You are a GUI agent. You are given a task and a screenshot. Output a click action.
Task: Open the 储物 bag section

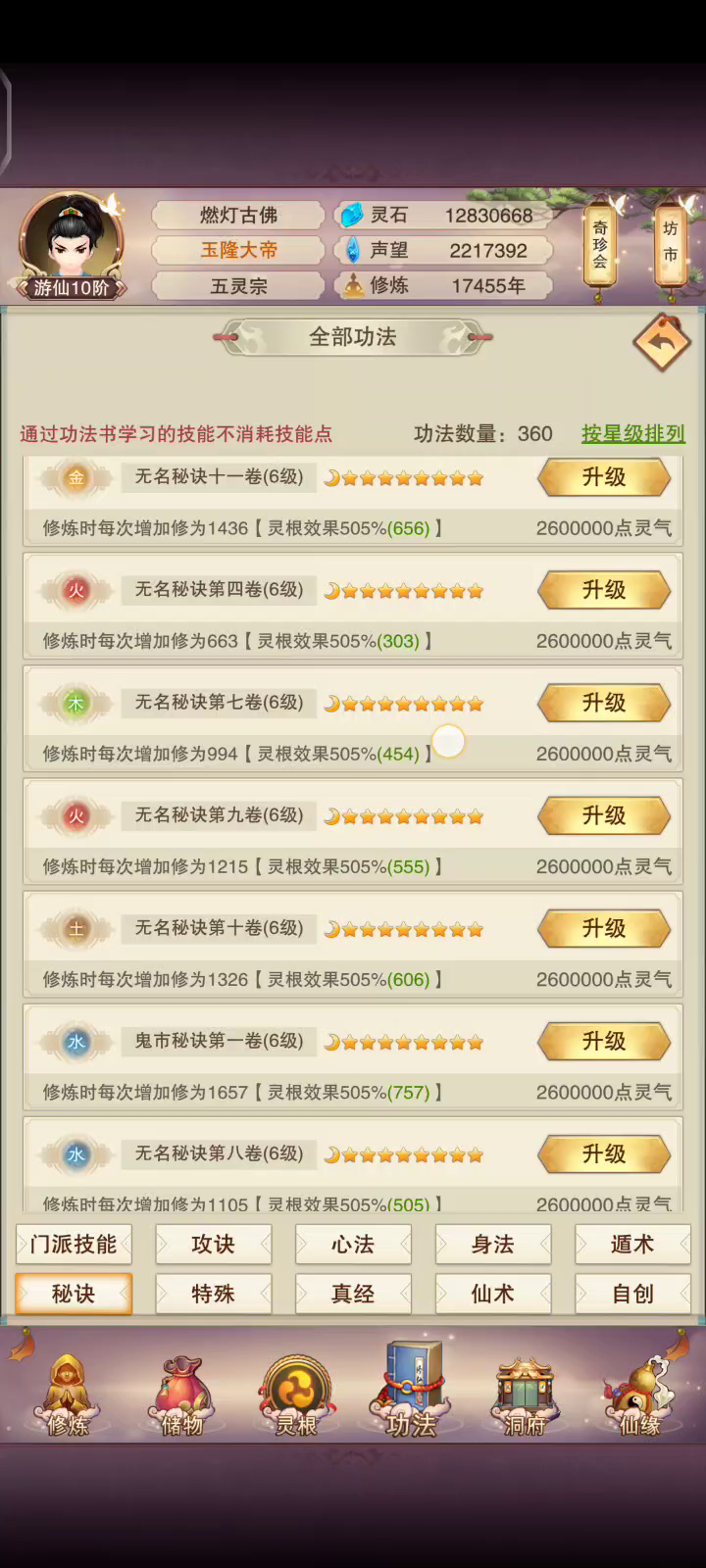coord(182,1396)
